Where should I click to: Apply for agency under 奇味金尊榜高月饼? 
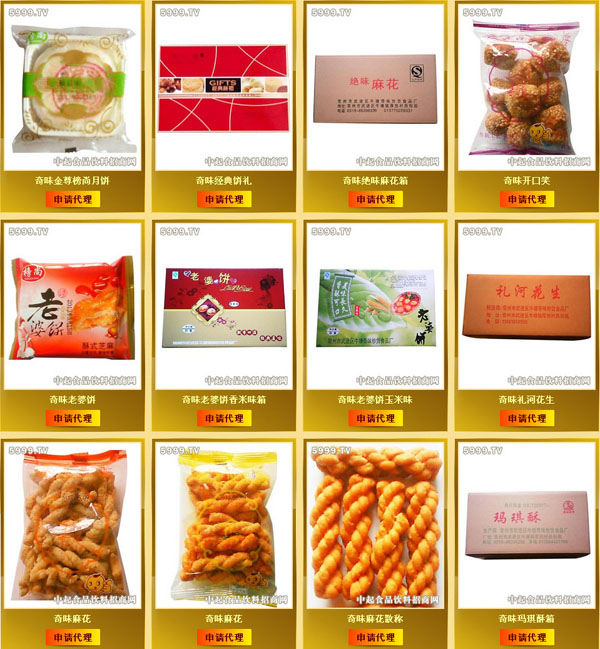(x=72, y=199)
